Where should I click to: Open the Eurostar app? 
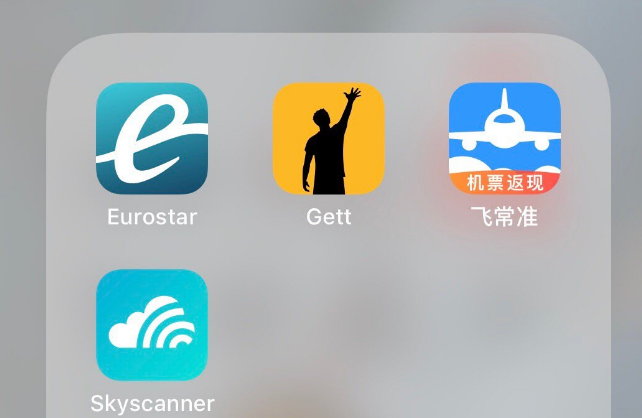click(x=152, y=139)
